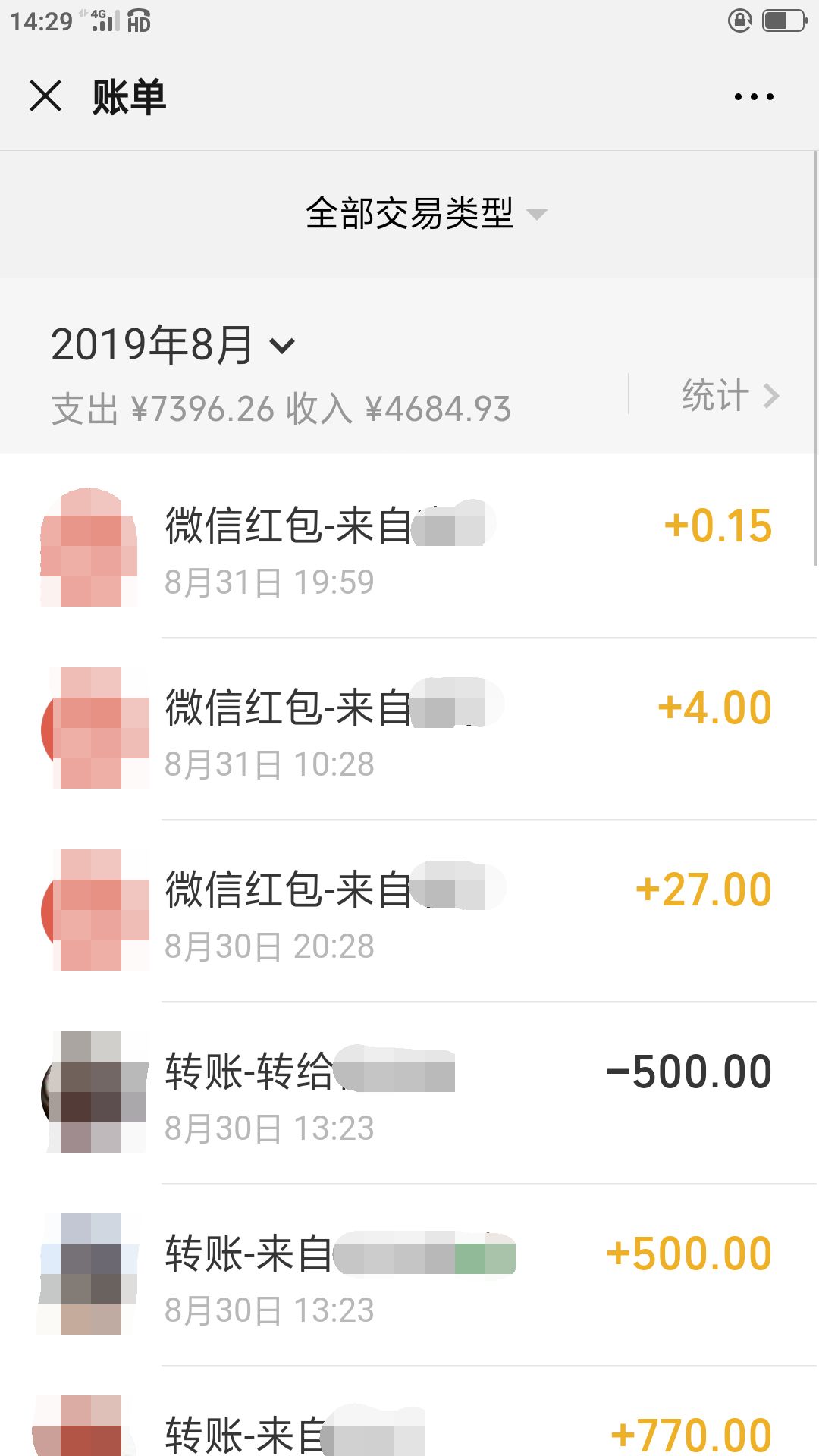This screenshot has width=819, height=1456.
Task: Close the 账单 bill page via X icon
Action: (x=45, y=96)
